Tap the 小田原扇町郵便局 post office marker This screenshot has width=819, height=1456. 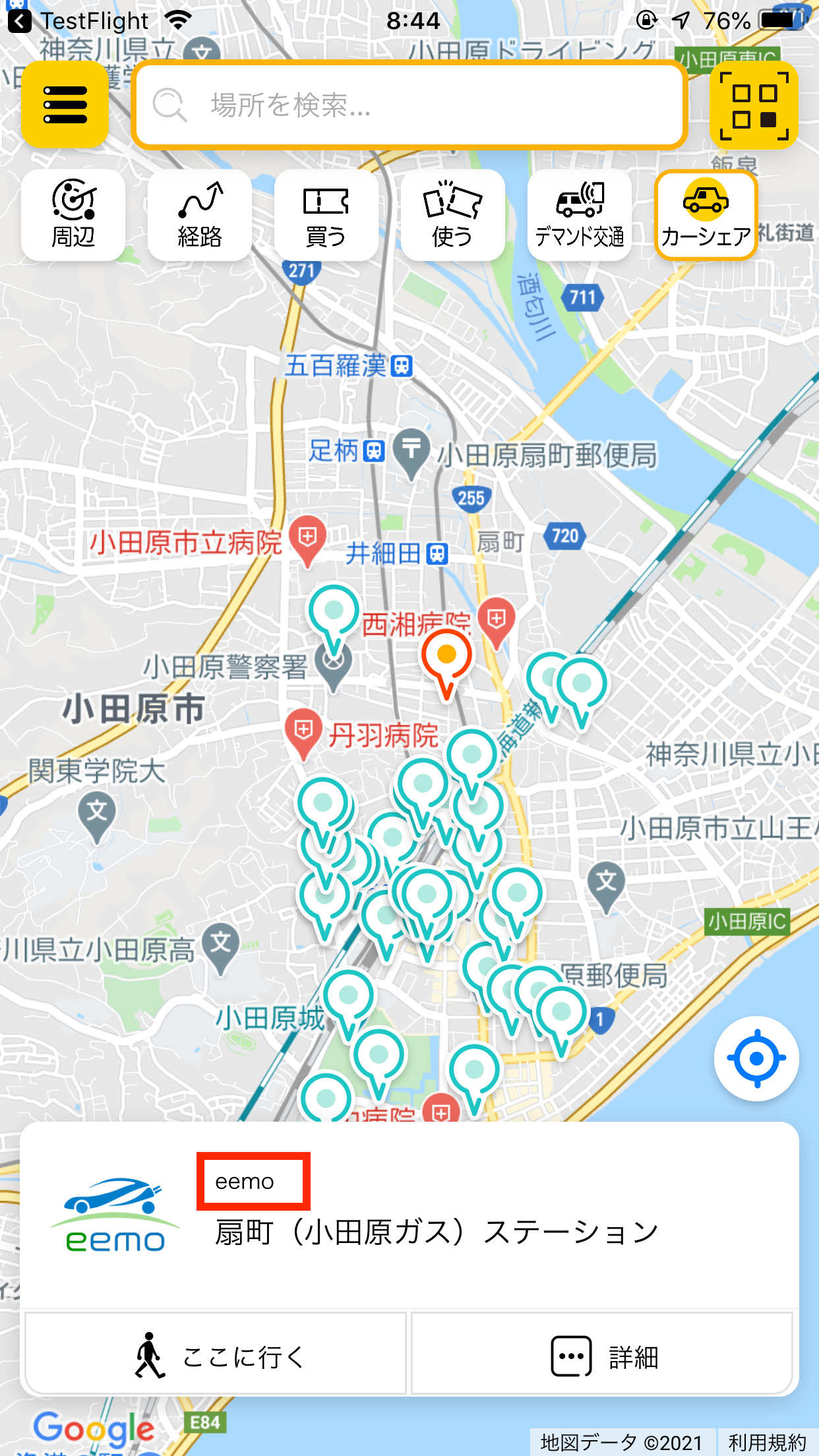tap(411, 450)
